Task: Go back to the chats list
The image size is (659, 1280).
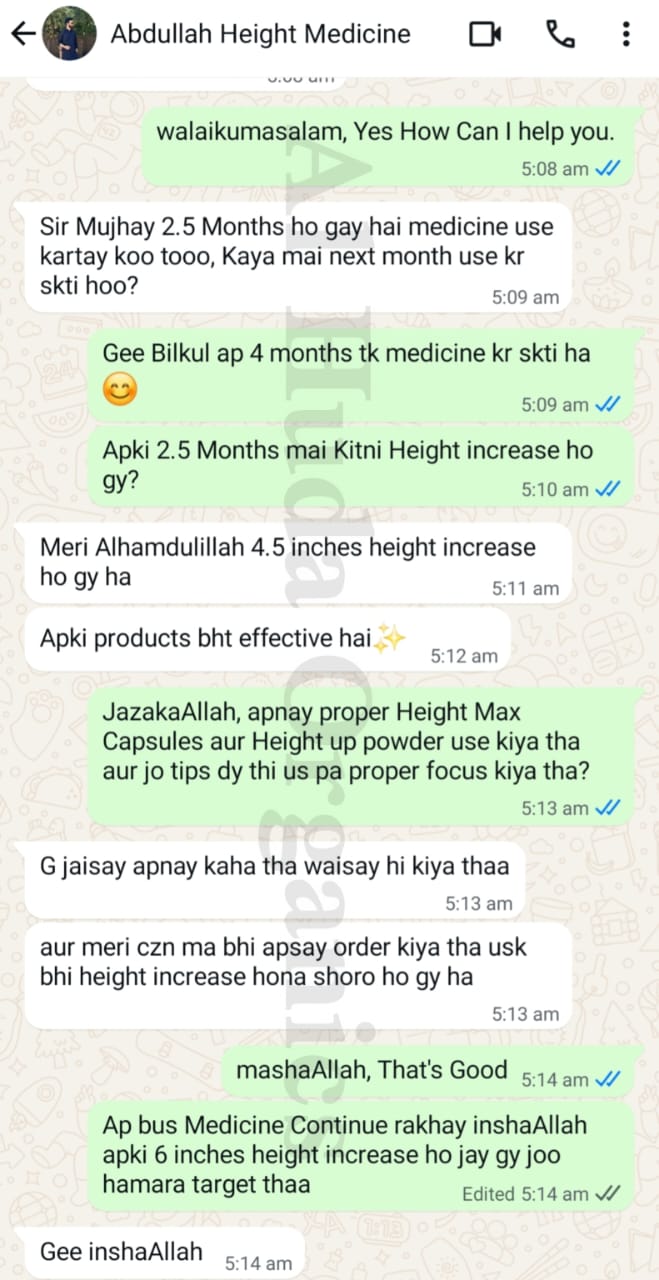Action: [x=22, y=34]
